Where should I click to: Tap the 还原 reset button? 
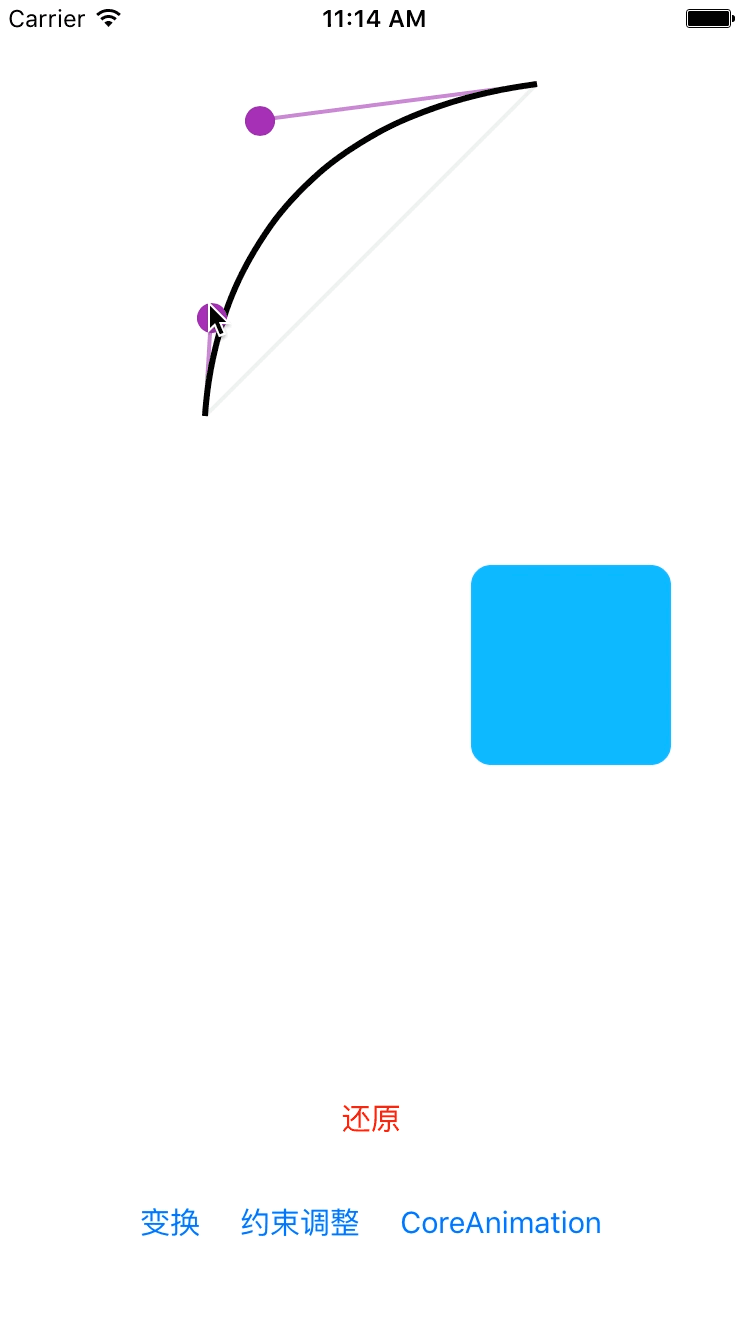click(x=371, y=1118)
